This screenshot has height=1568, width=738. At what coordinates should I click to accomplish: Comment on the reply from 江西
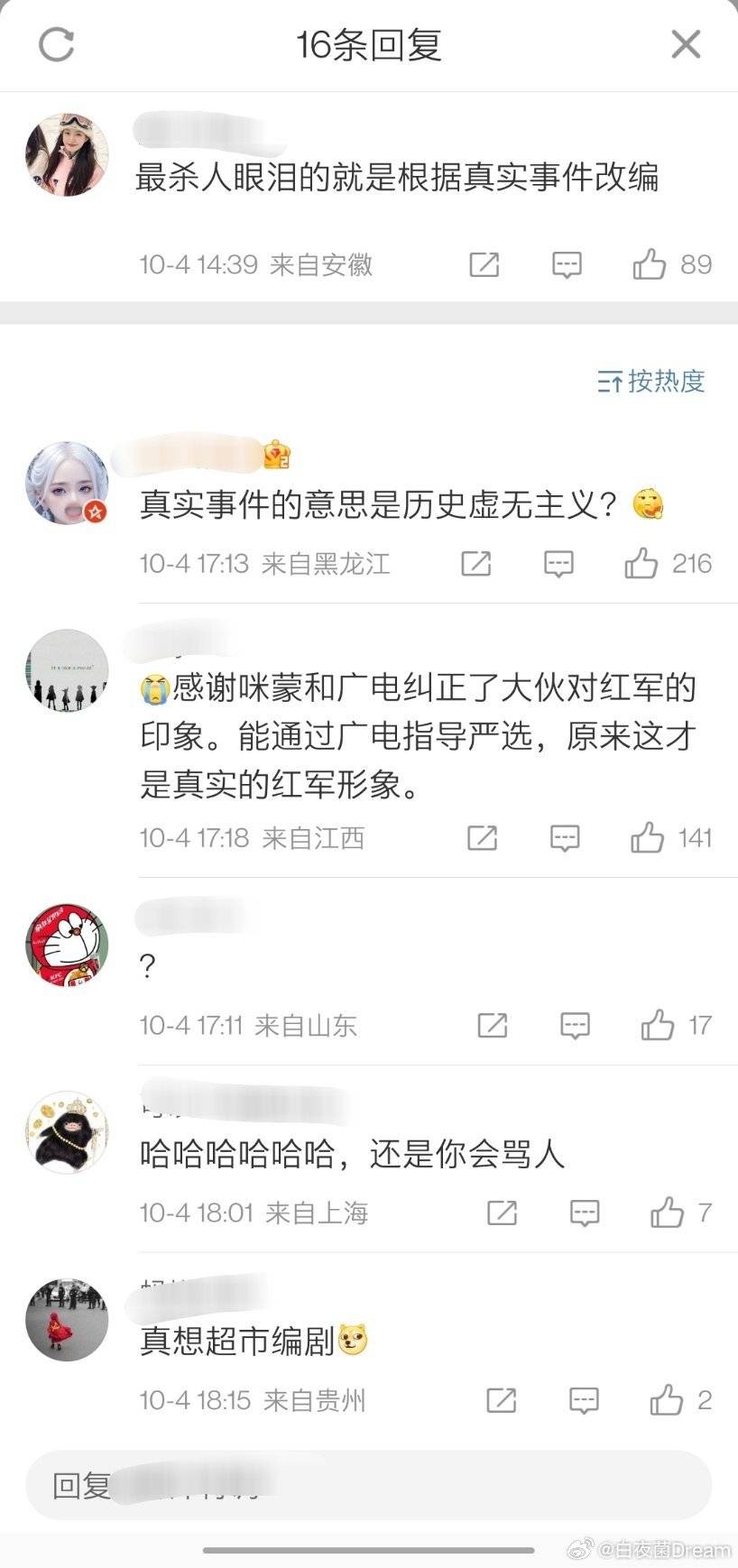click(565, 838)
